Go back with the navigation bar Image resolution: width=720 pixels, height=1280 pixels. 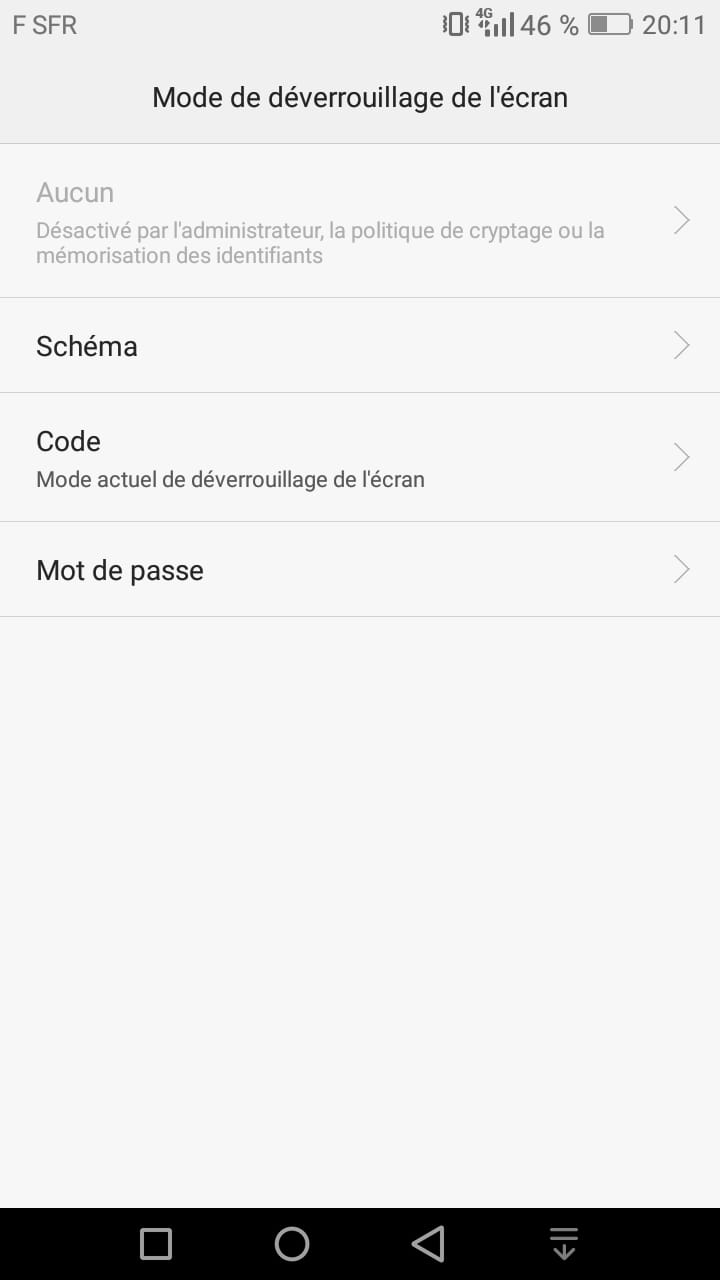(428, 1244)
